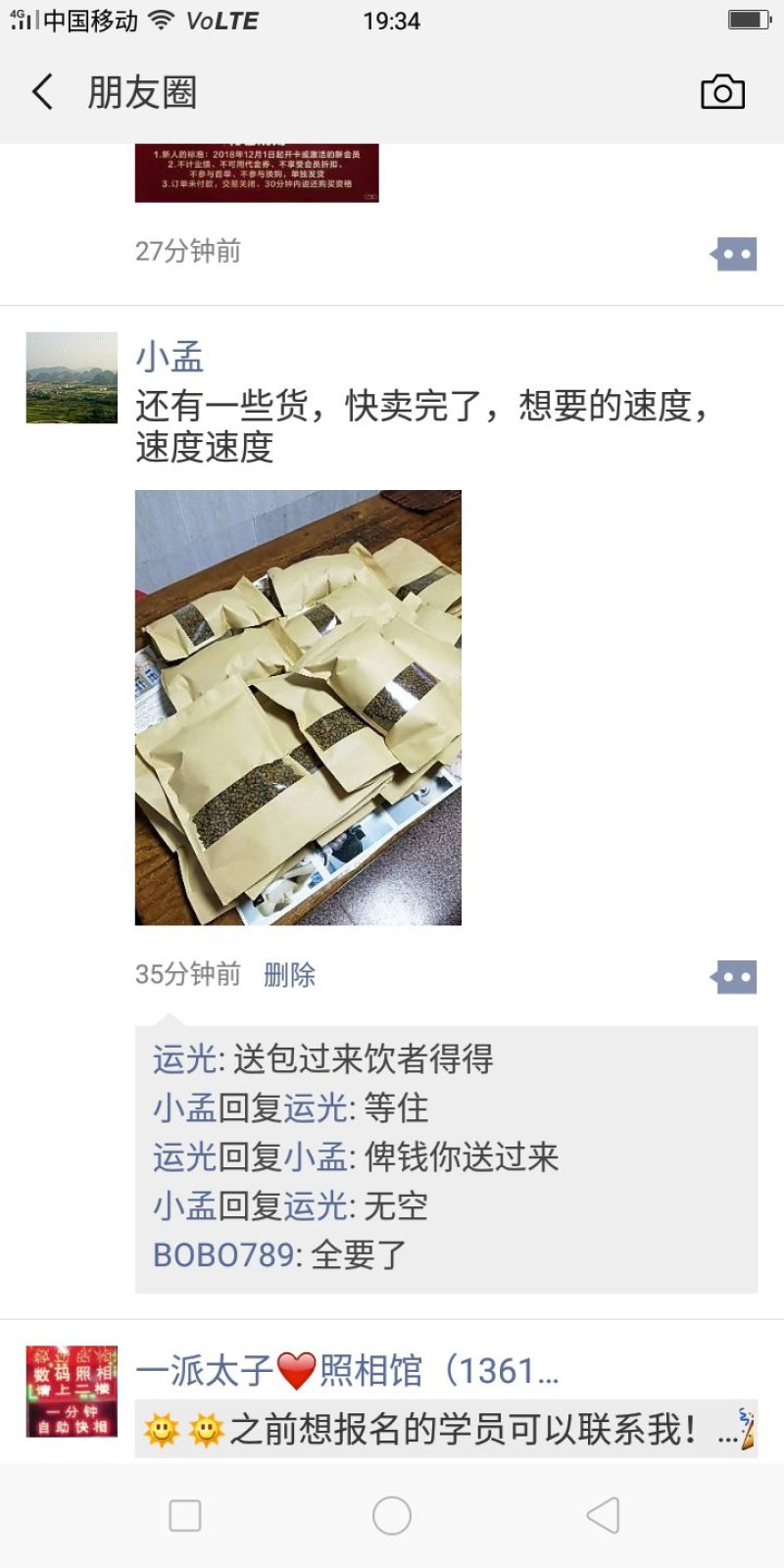Open the camera to post a moment
Viewport: 784px width, 1568px height.
(x=723, y=92)
